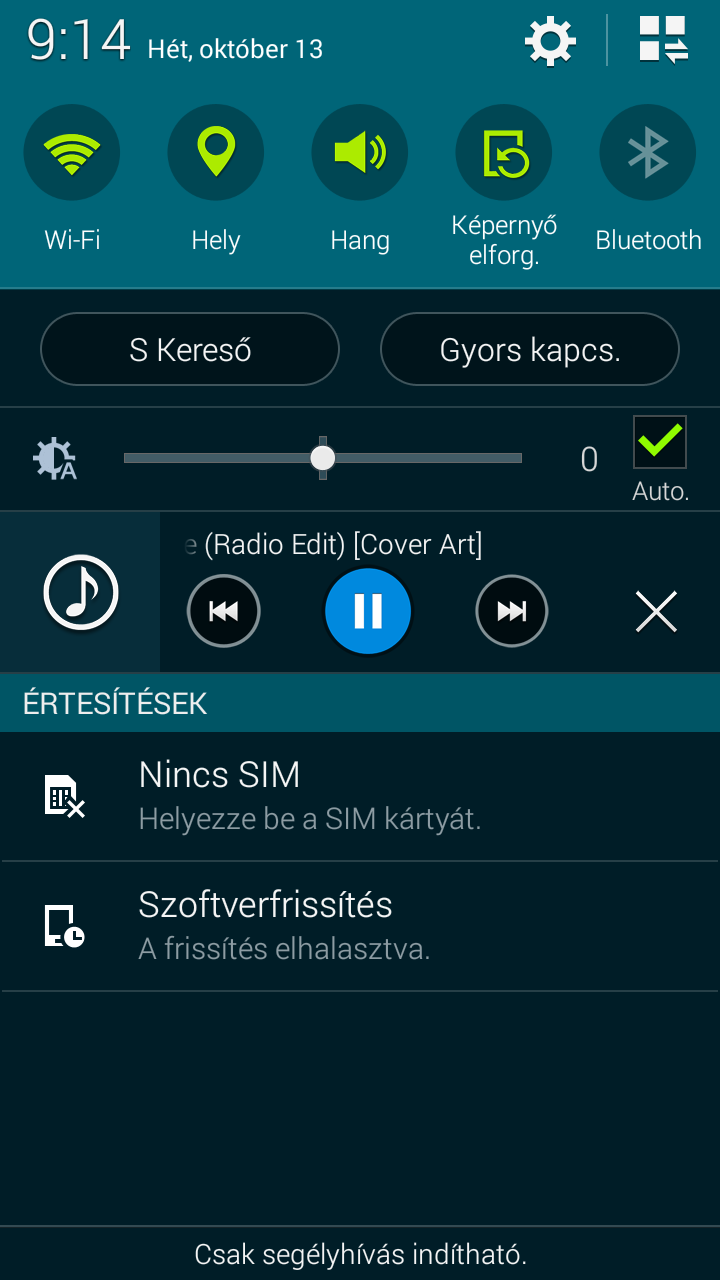The image size is (720, 1280).
Task: Open S Kereső
Action: 190,350
